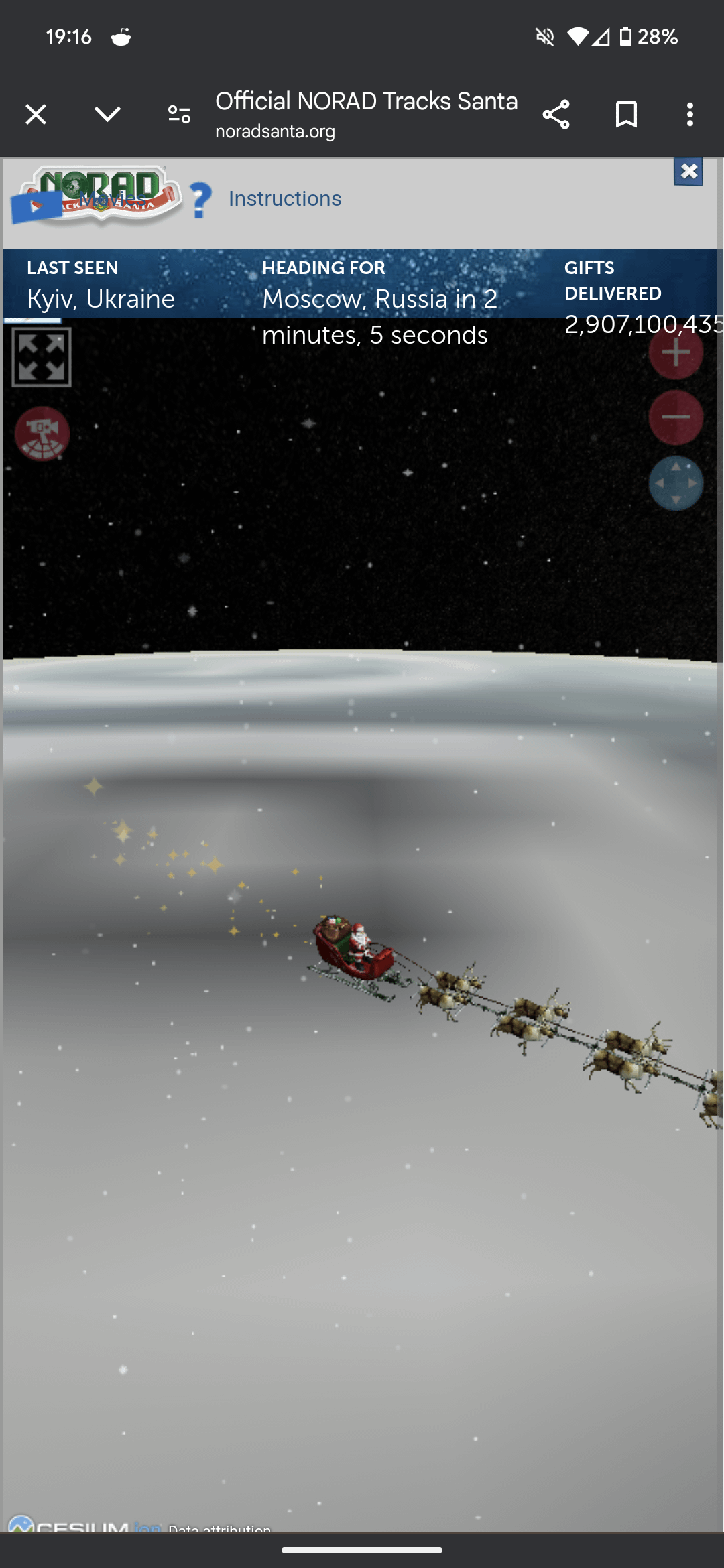Zoom in on the map
The height and width of the screenshot is (1568, 724).
(x=676, y=352)
